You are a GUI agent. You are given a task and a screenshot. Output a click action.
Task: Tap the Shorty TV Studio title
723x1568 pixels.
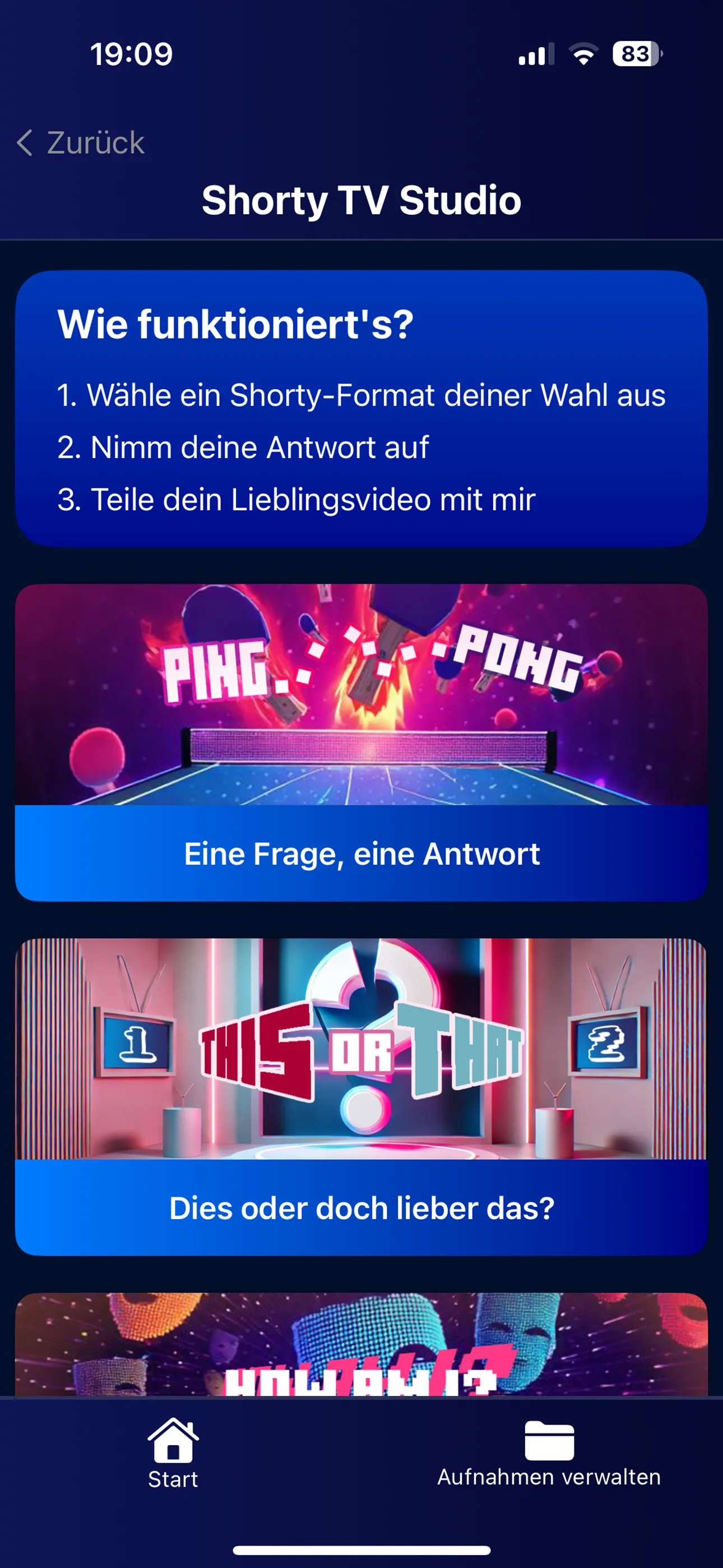coord(361,201)
